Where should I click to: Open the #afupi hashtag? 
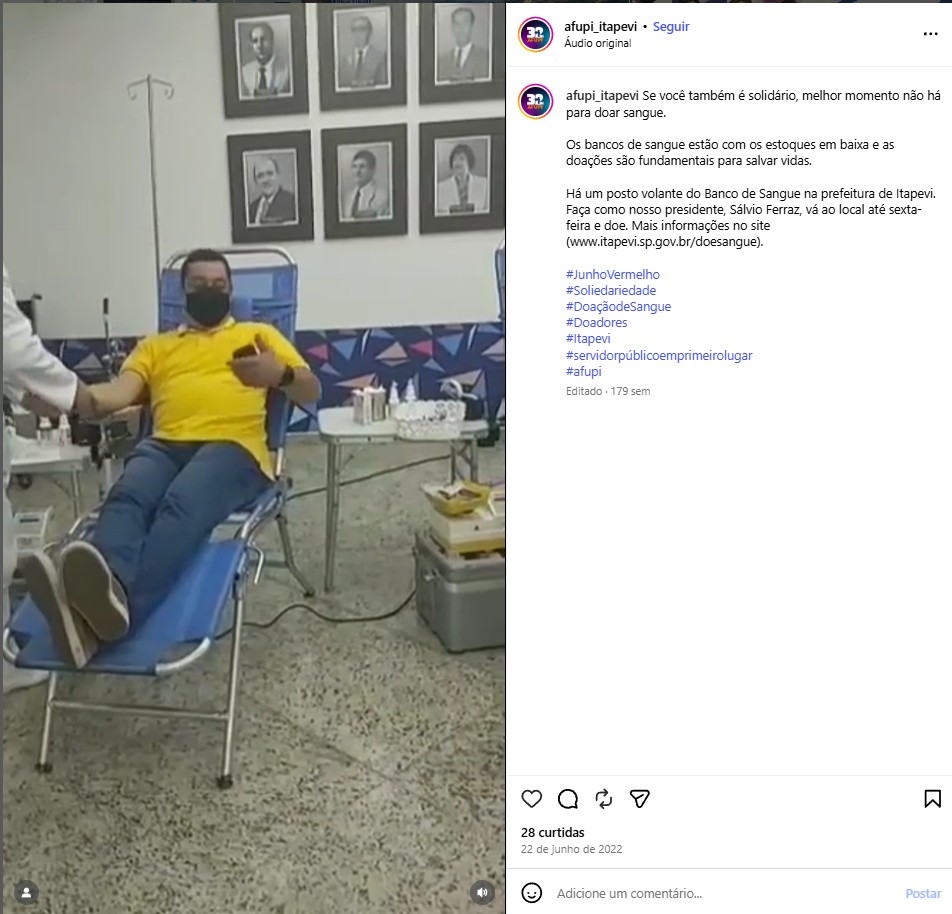[583, 371]
